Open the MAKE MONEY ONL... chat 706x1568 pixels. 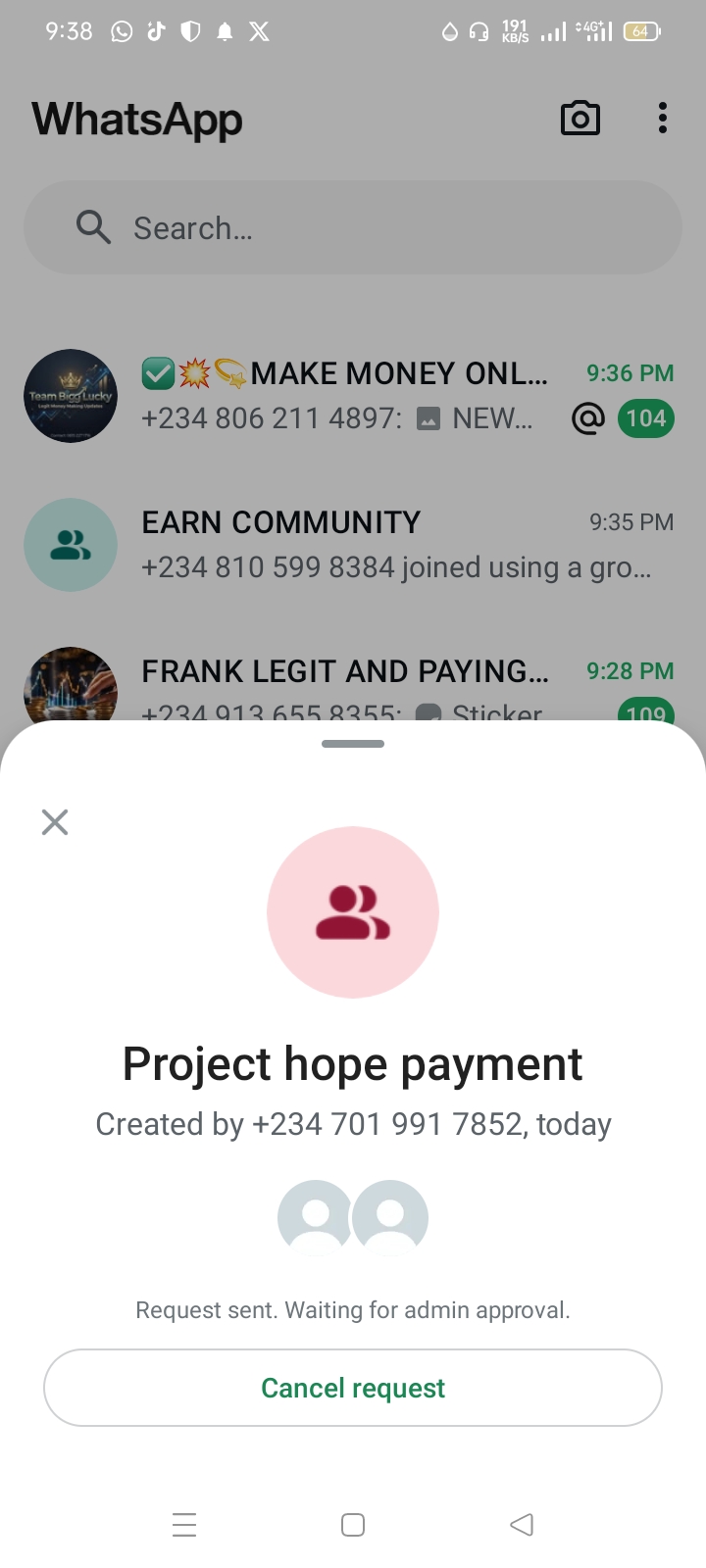[343, 396]
